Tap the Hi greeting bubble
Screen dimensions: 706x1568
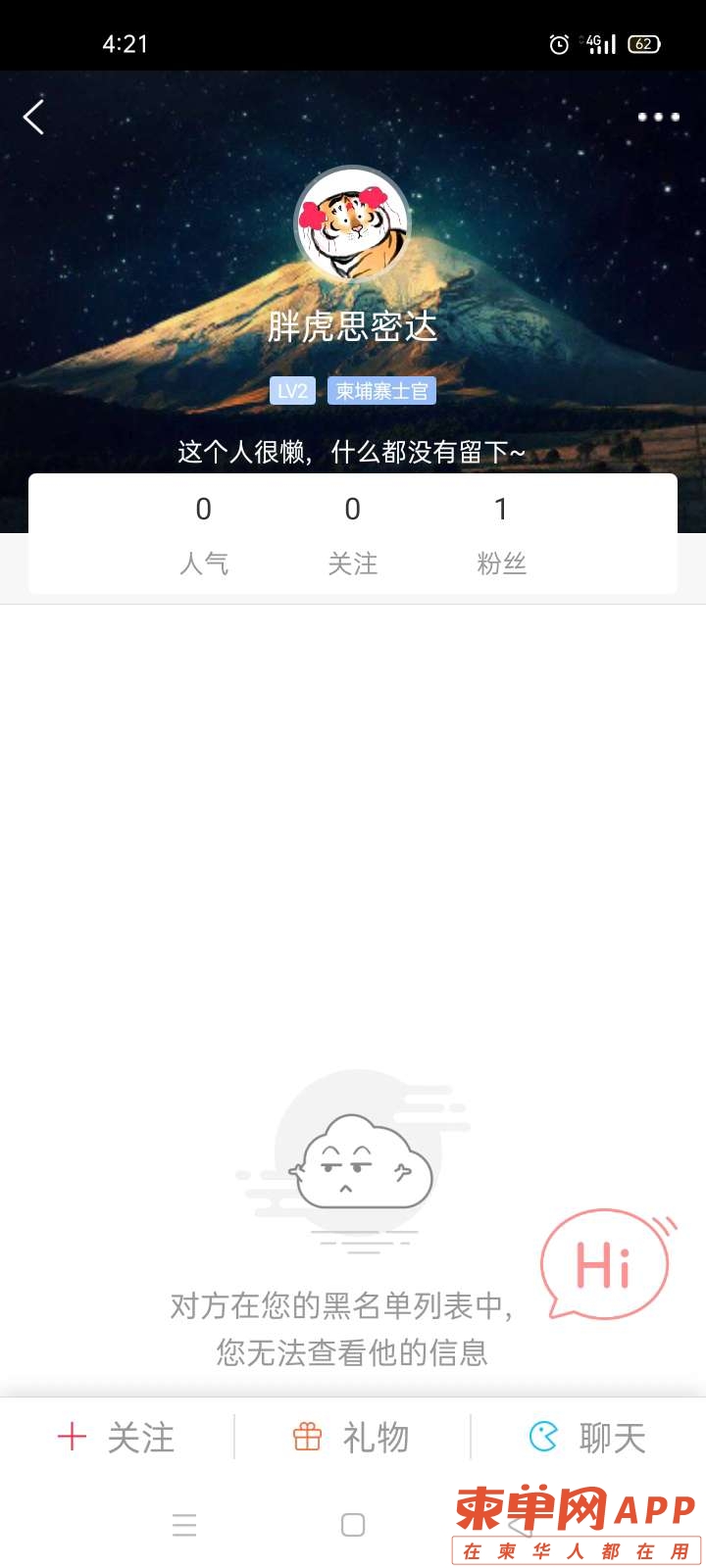point(605,1264)
